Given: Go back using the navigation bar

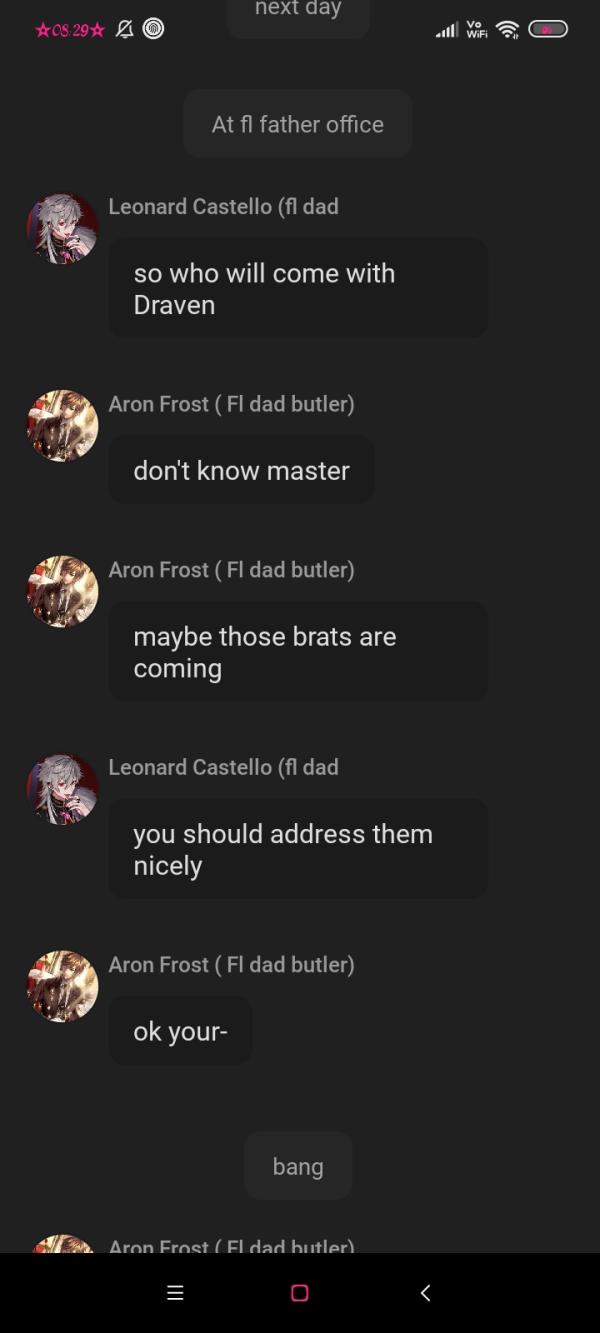Looking at the screenshot, I should point(425,1293).
